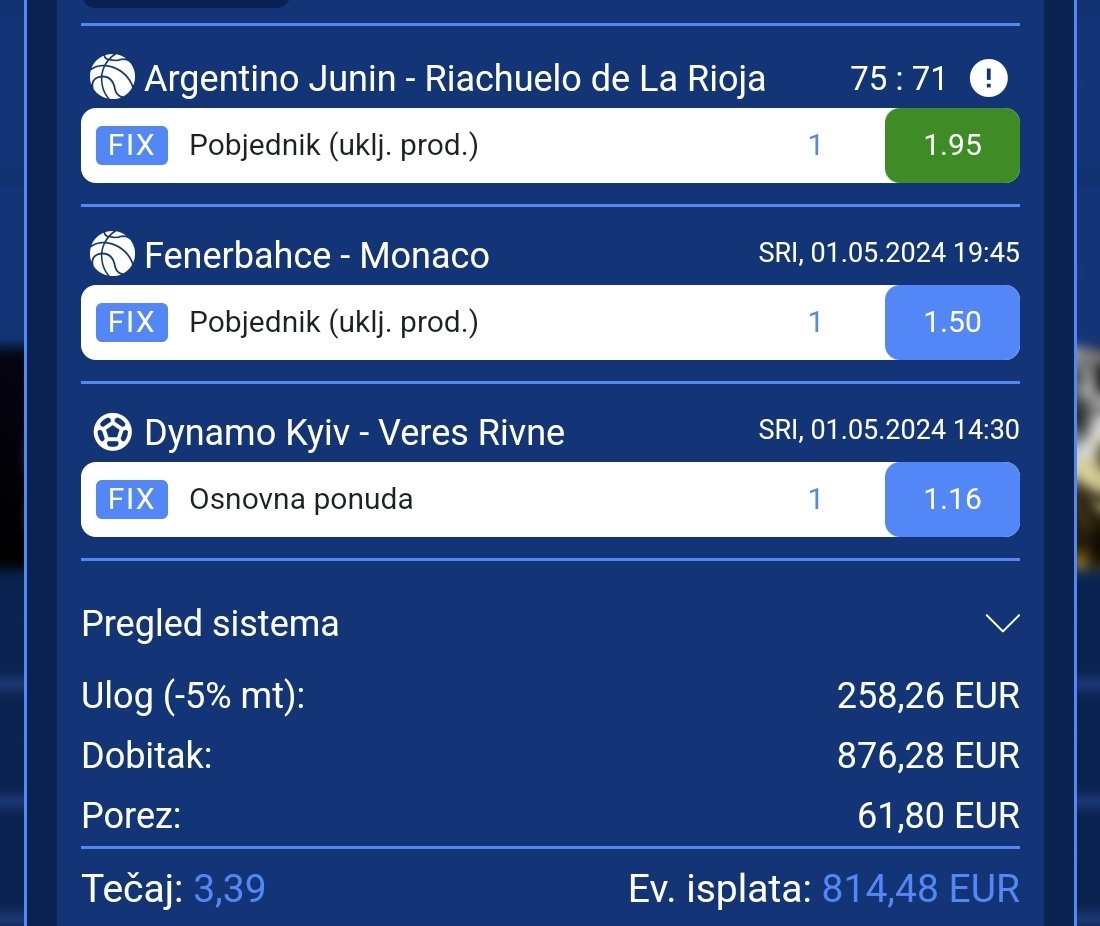Tap the 1.95 odds for Argentino Junin

952,146
